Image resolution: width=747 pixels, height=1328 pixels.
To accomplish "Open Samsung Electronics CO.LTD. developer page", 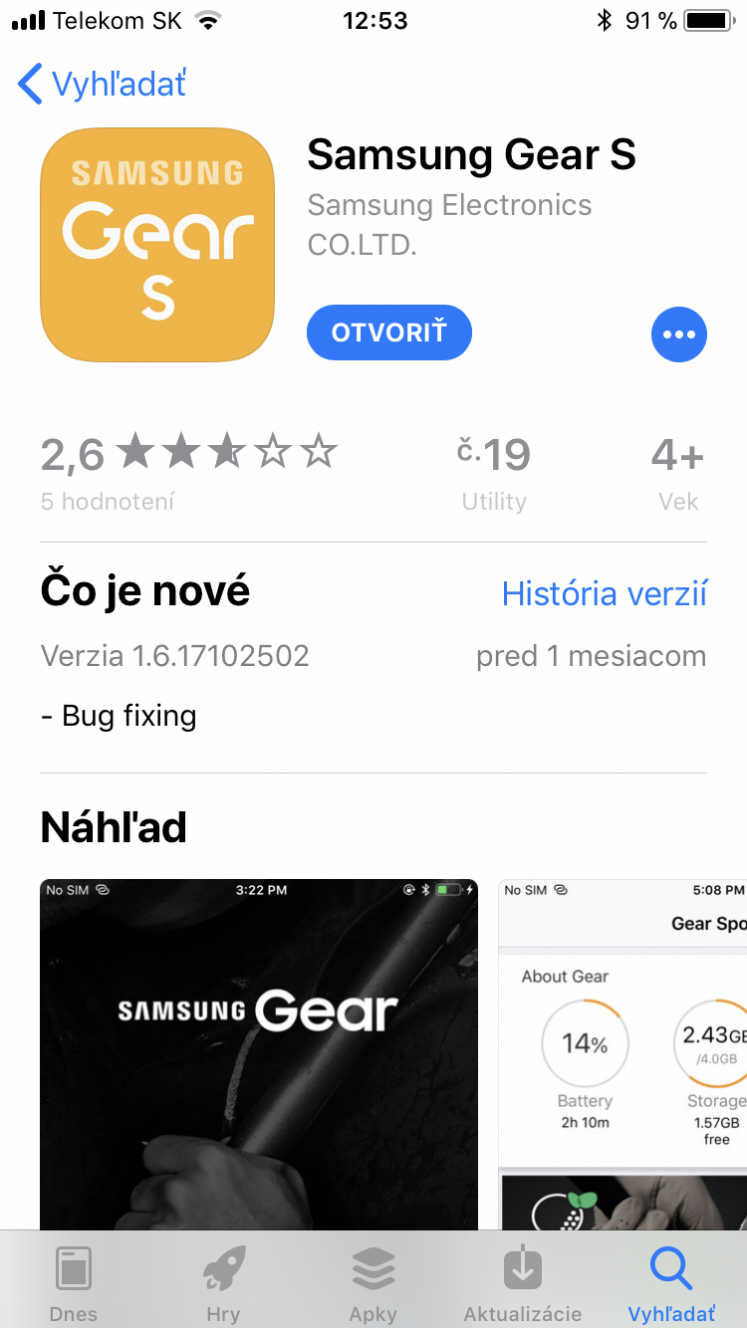I will coord(450,225).
